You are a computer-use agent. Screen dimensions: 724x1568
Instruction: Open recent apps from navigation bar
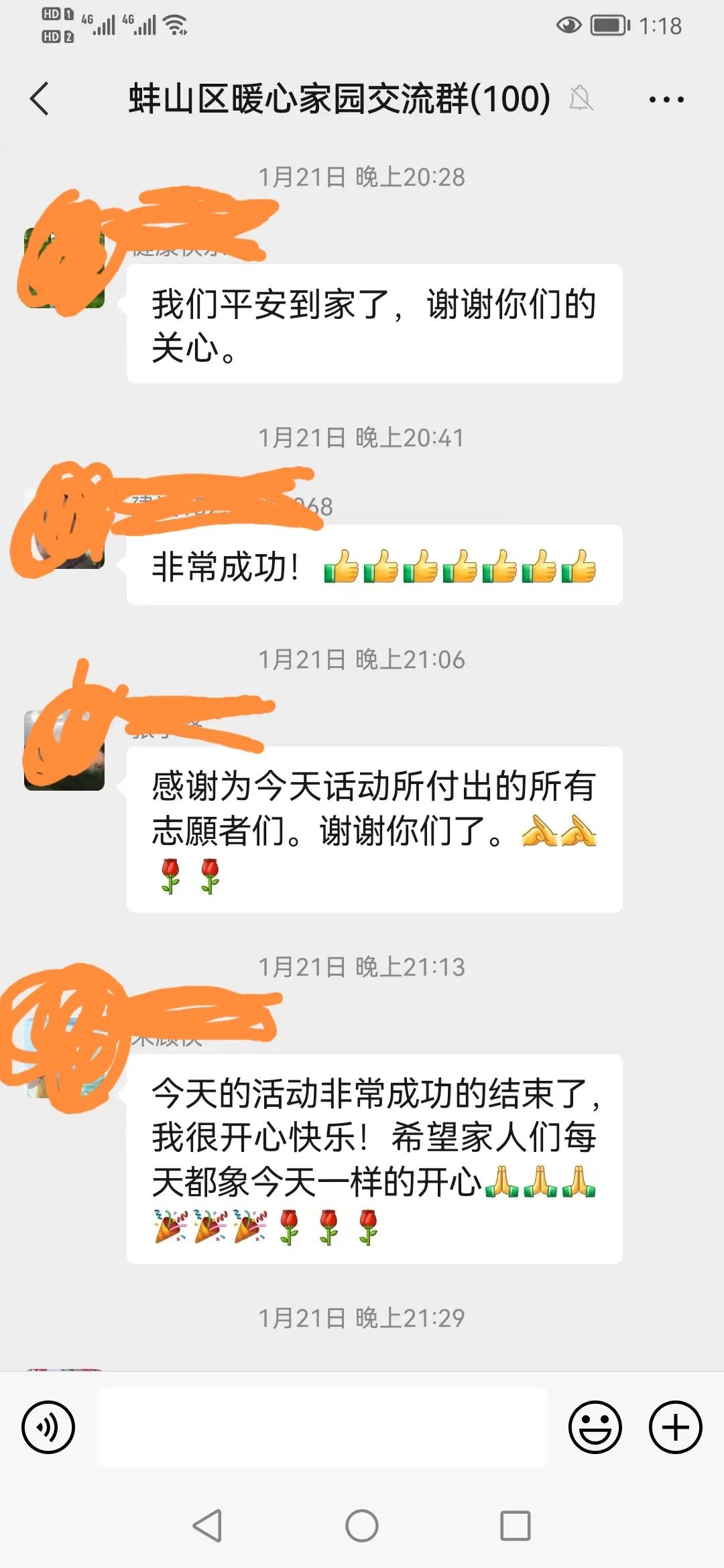click(516, 1526)
